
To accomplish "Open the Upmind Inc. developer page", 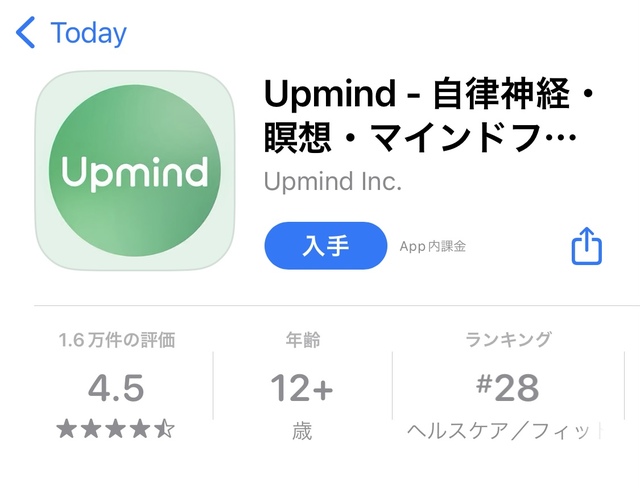I will (x=332, y=183).
